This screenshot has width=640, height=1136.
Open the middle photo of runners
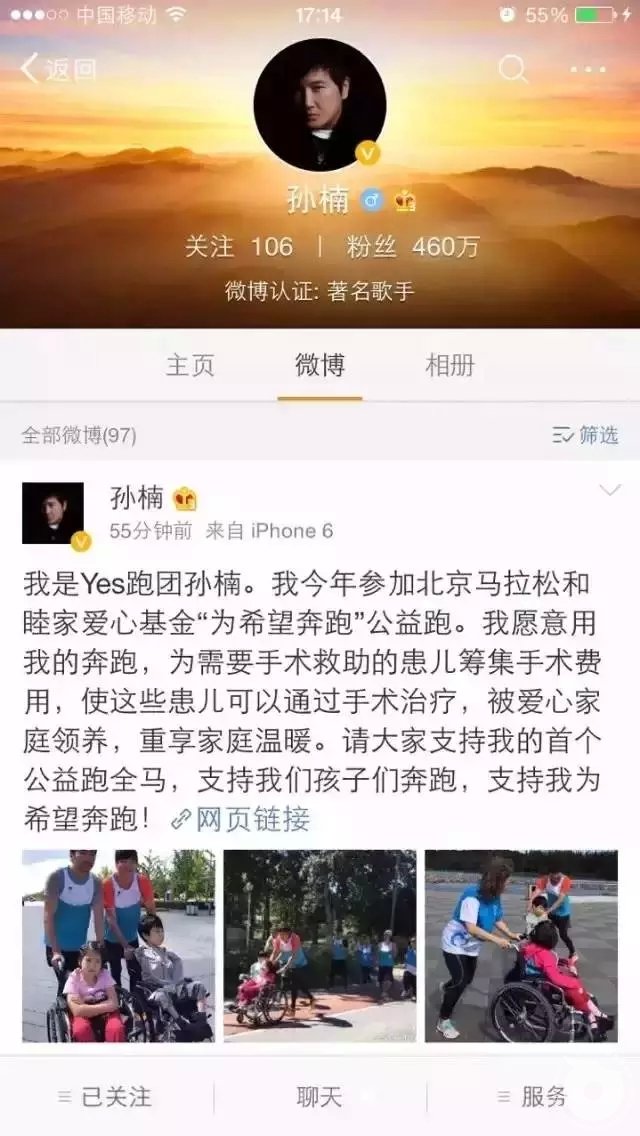[320, 946]
